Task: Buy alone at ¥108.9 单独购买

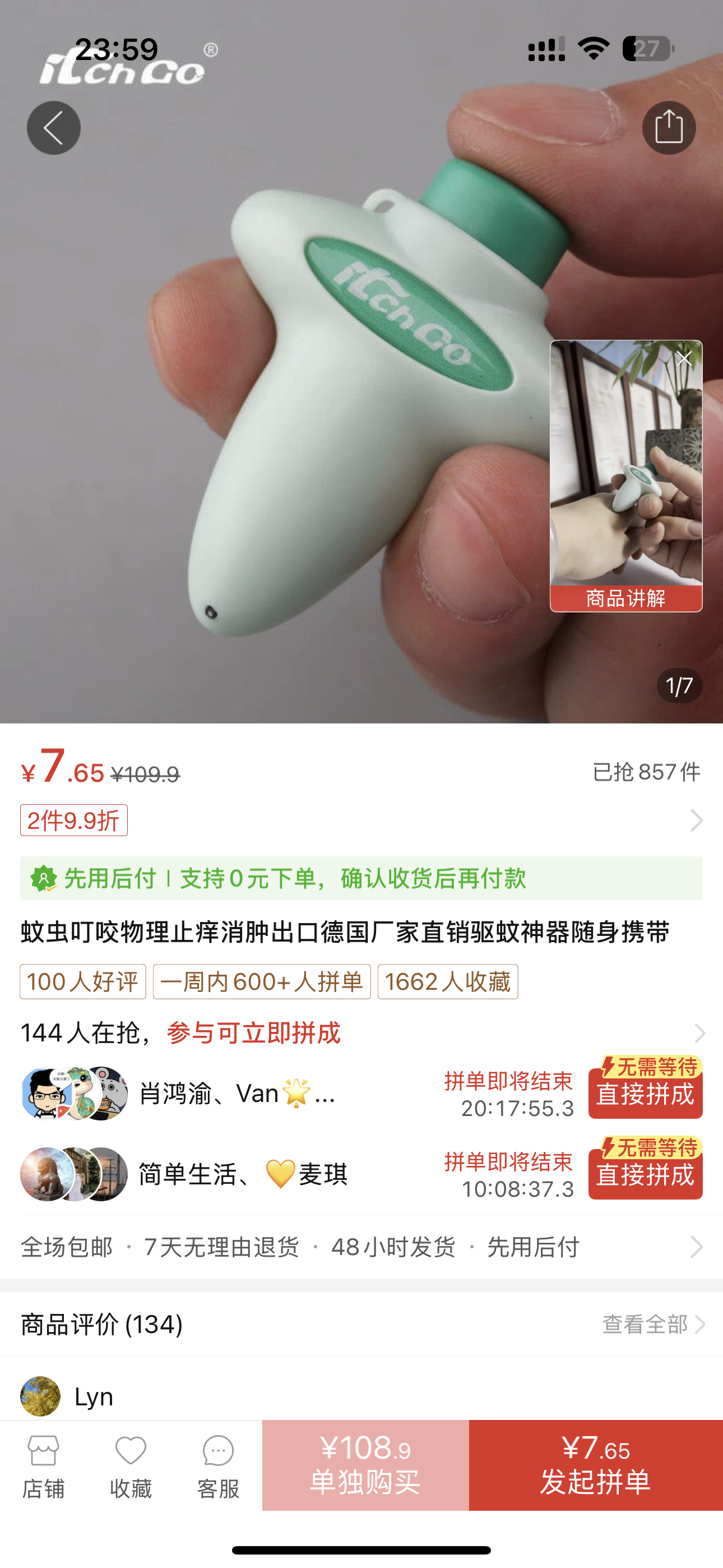Action: (365, 1465)
